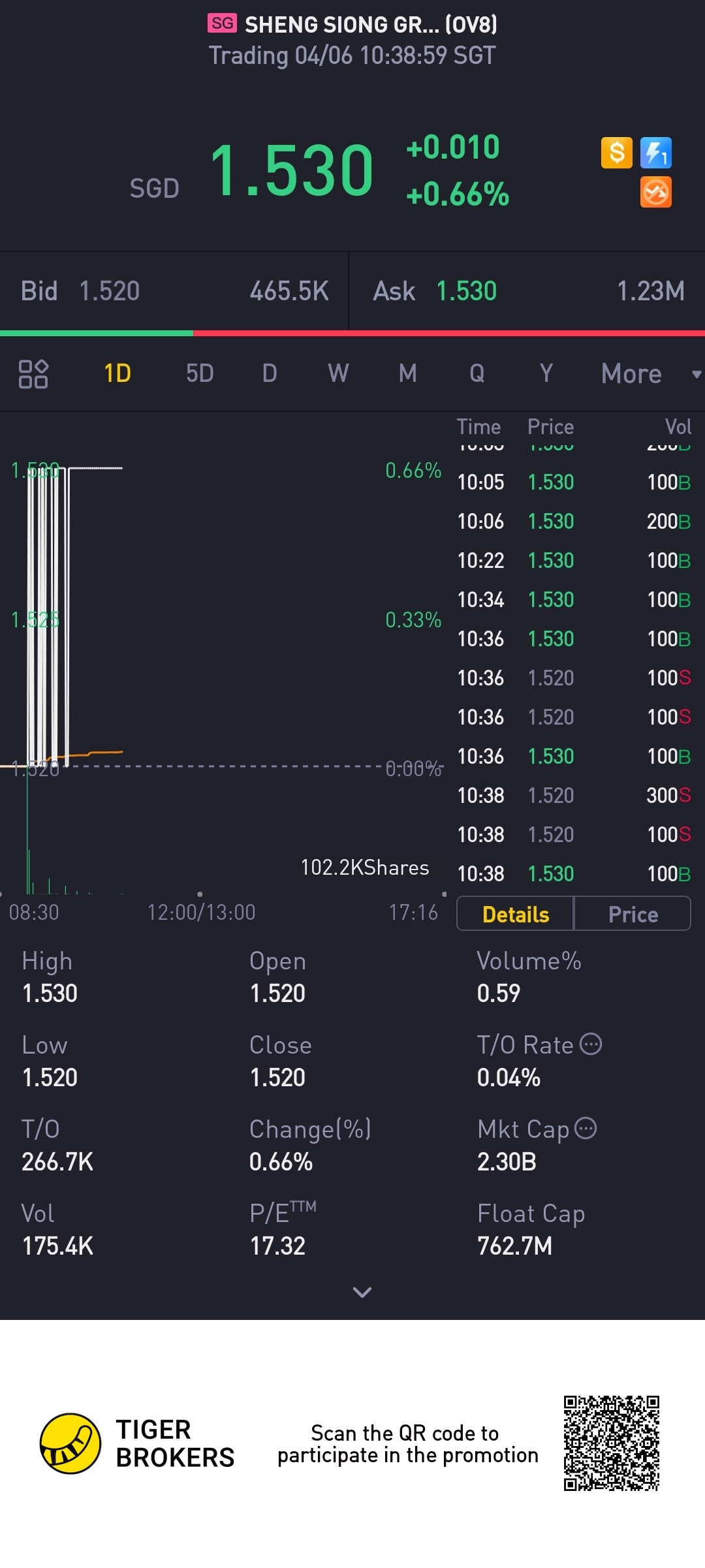Select the 1D chart tab
705x1568 pixels.
tap(117, 373)
